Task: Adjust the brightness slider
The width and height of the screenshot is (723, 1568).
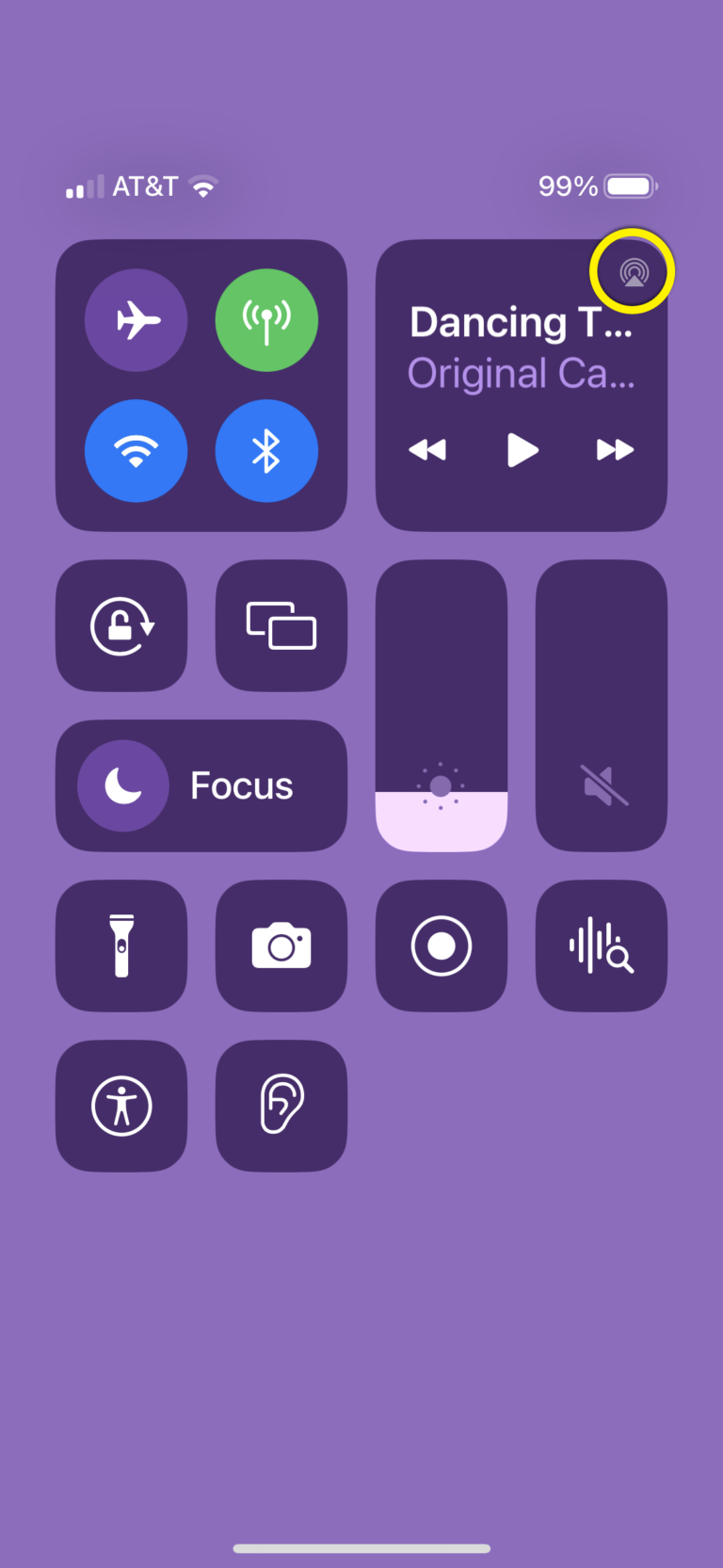Action: pos(441,706)
